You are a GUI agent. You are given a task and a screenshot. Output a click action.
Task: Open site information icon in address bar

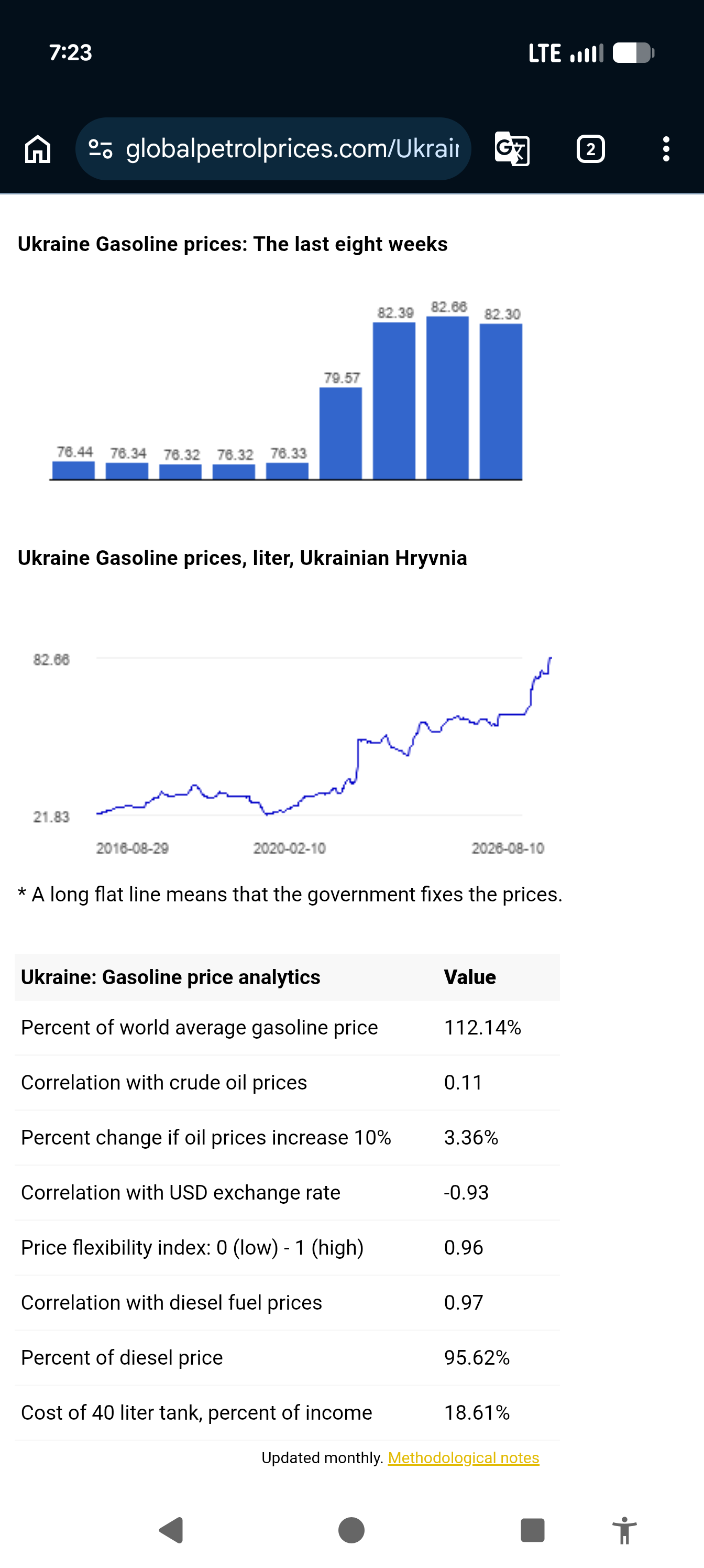[x=101, y=148]
